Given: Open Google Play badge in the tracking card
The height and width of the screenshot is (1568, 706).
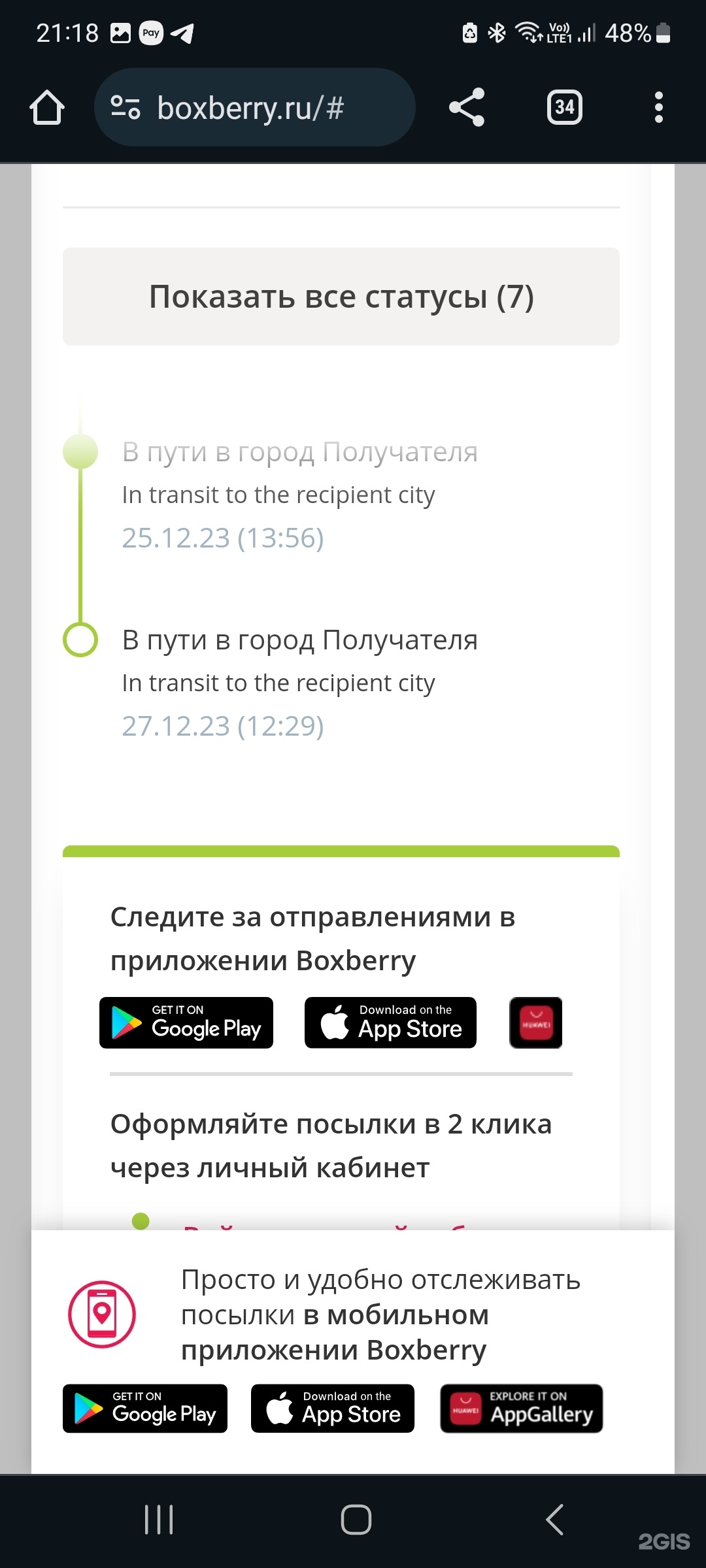Looking at the screenshot, I should tap(186, 1022).
